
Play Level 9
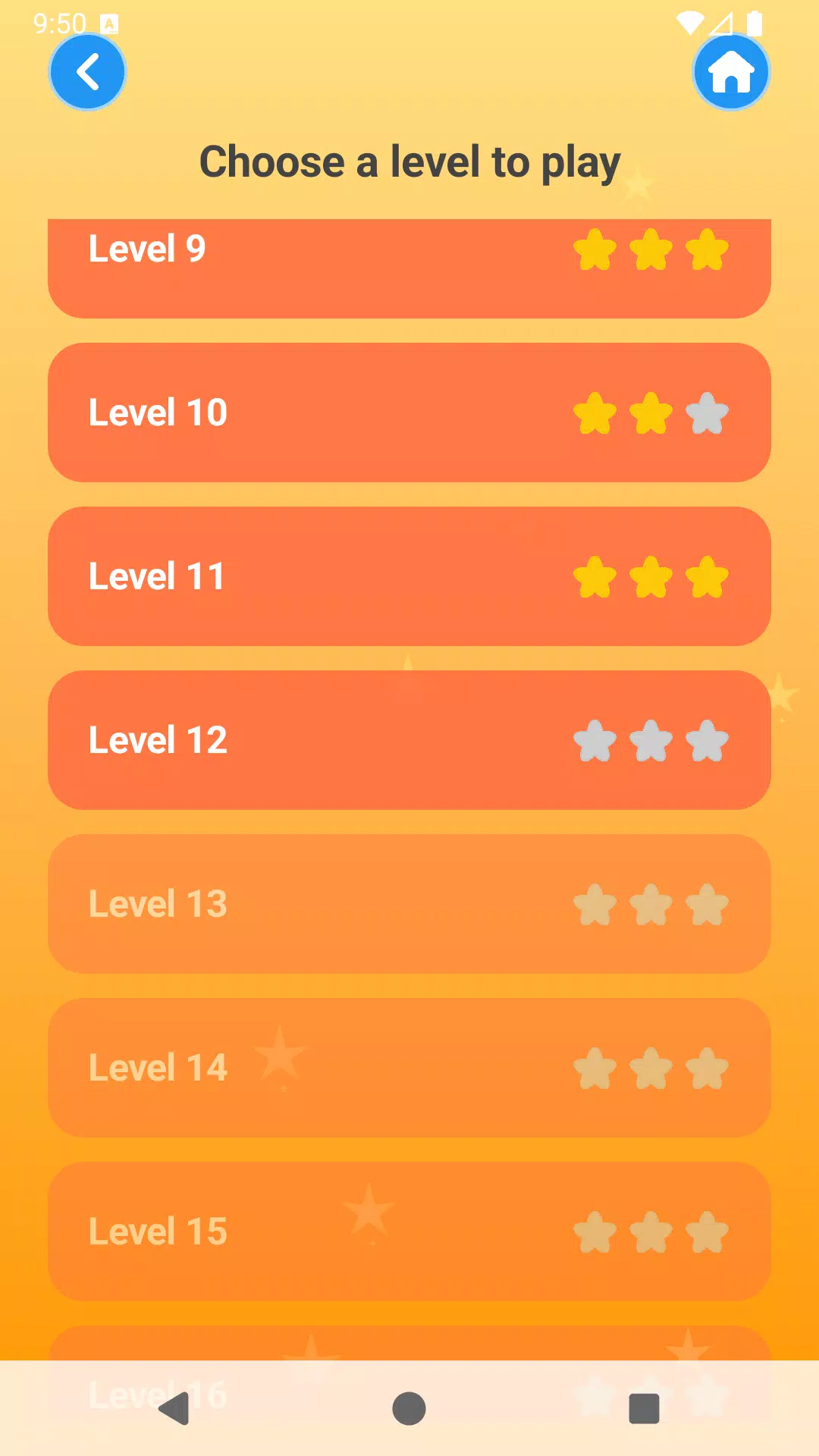(x=409, y=268)
